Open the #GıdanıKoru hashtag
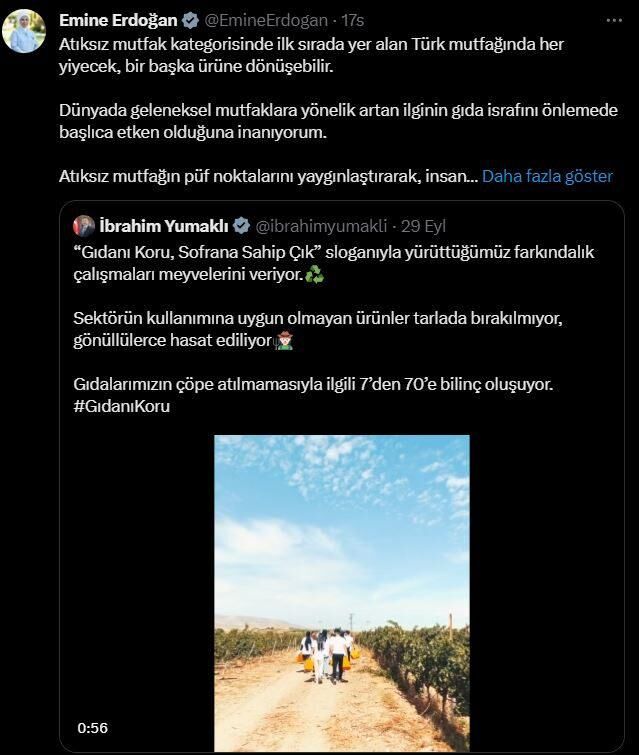Screen dimensions: 639x755 point(122,407)
